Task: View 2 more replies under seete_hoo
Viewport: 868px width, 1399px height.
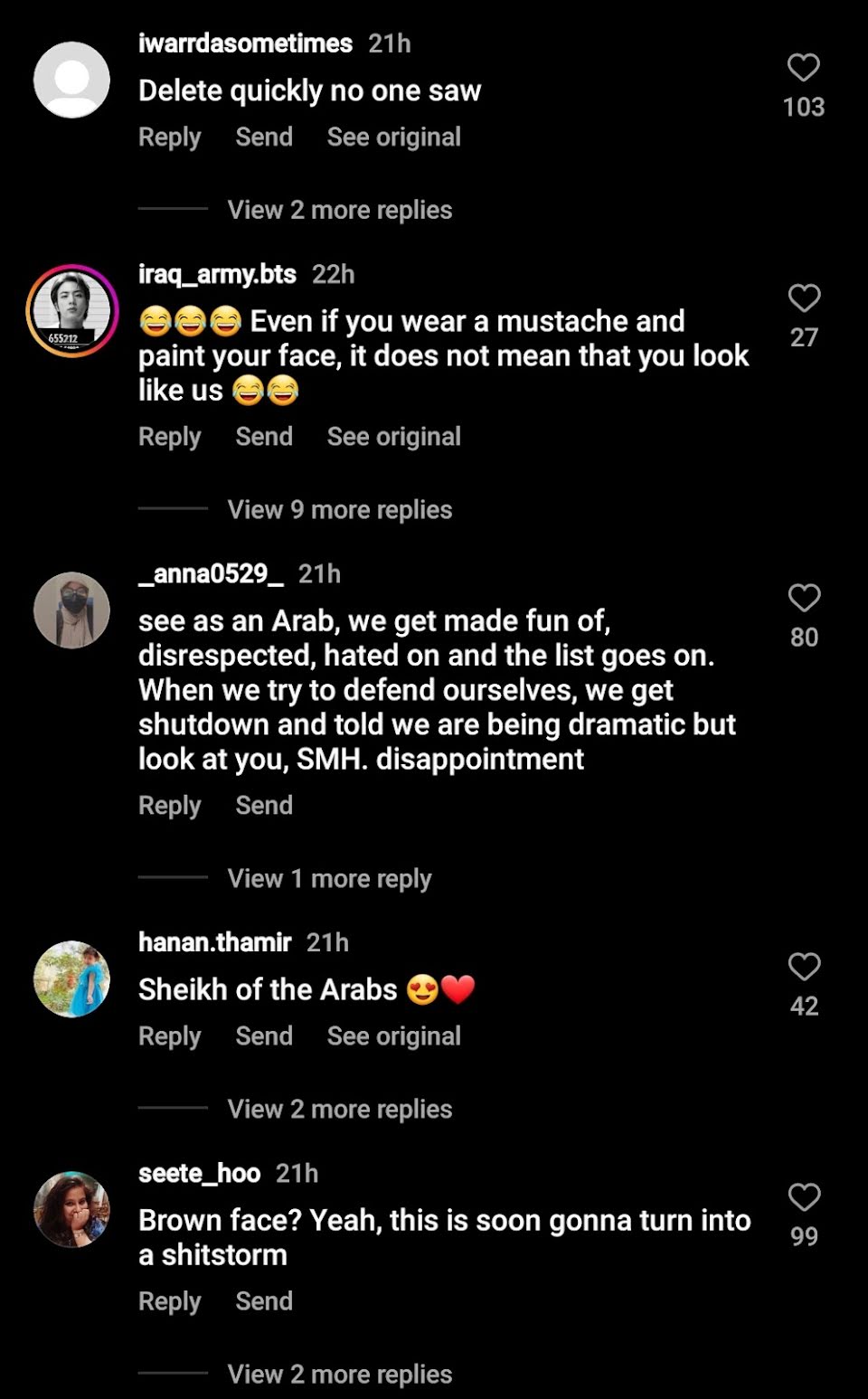Action: coord(339,1375)
